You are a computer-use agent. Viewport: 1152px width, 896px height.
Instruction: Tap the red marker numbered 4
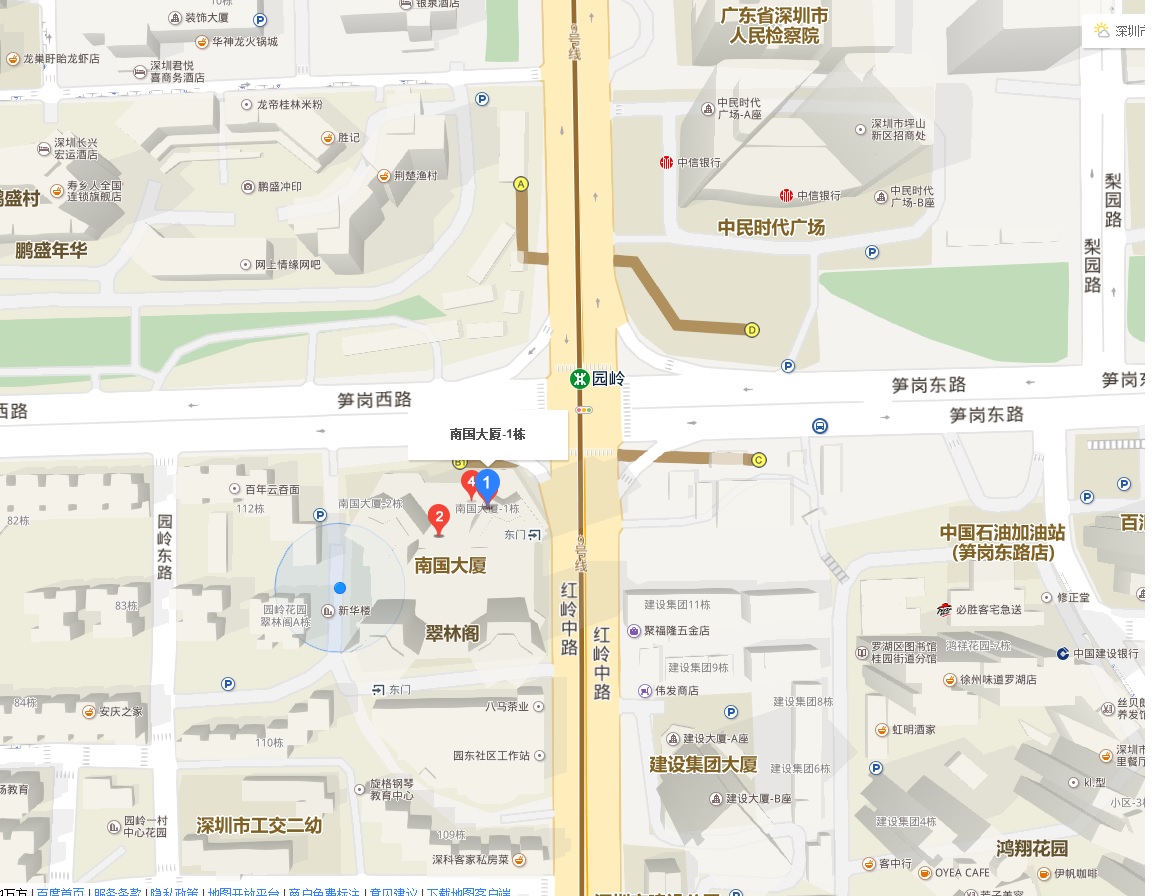click(470, 485)
